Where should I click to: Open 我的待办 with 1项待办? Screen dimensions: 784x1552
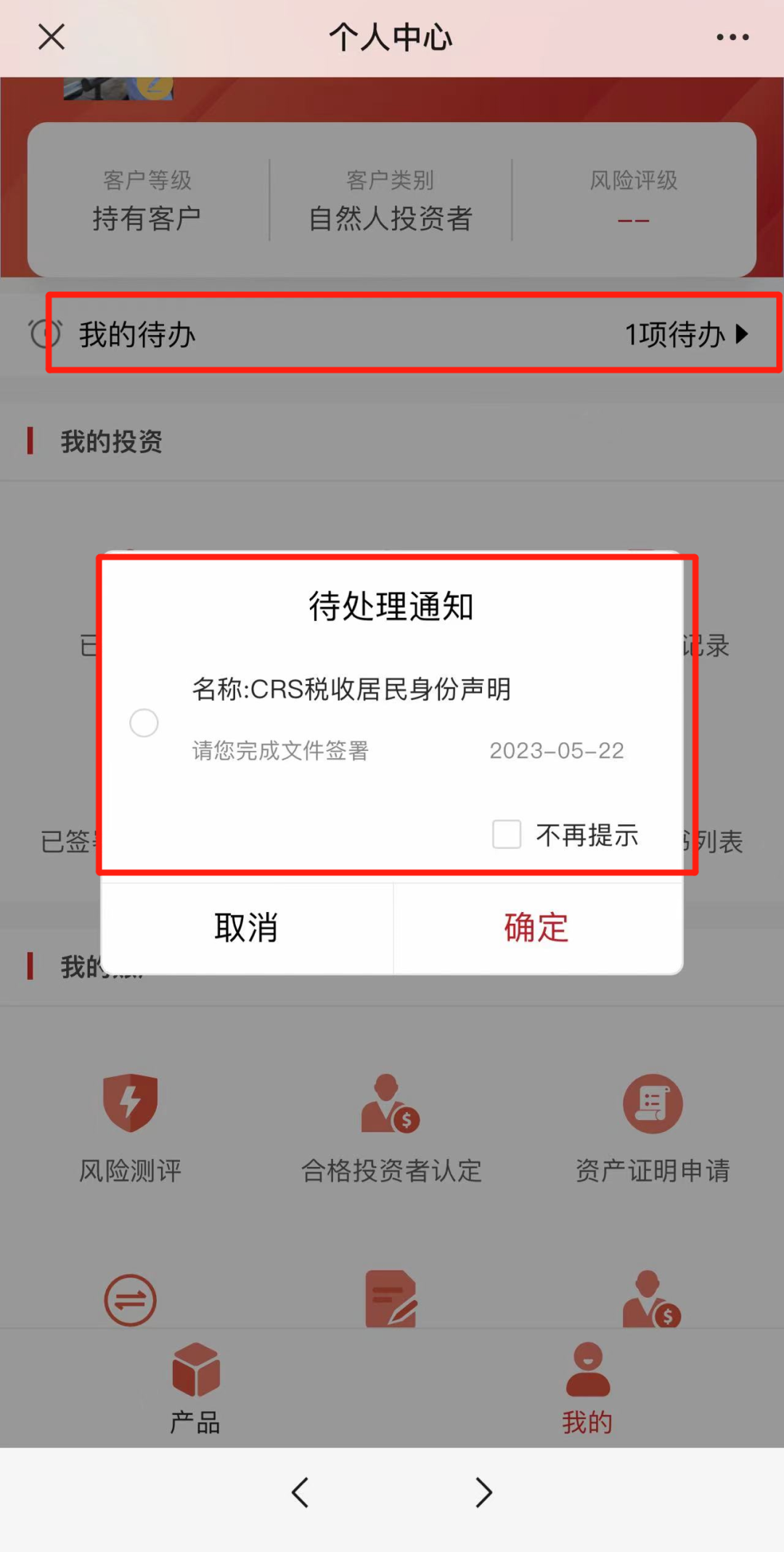click(x=414, y=334)
